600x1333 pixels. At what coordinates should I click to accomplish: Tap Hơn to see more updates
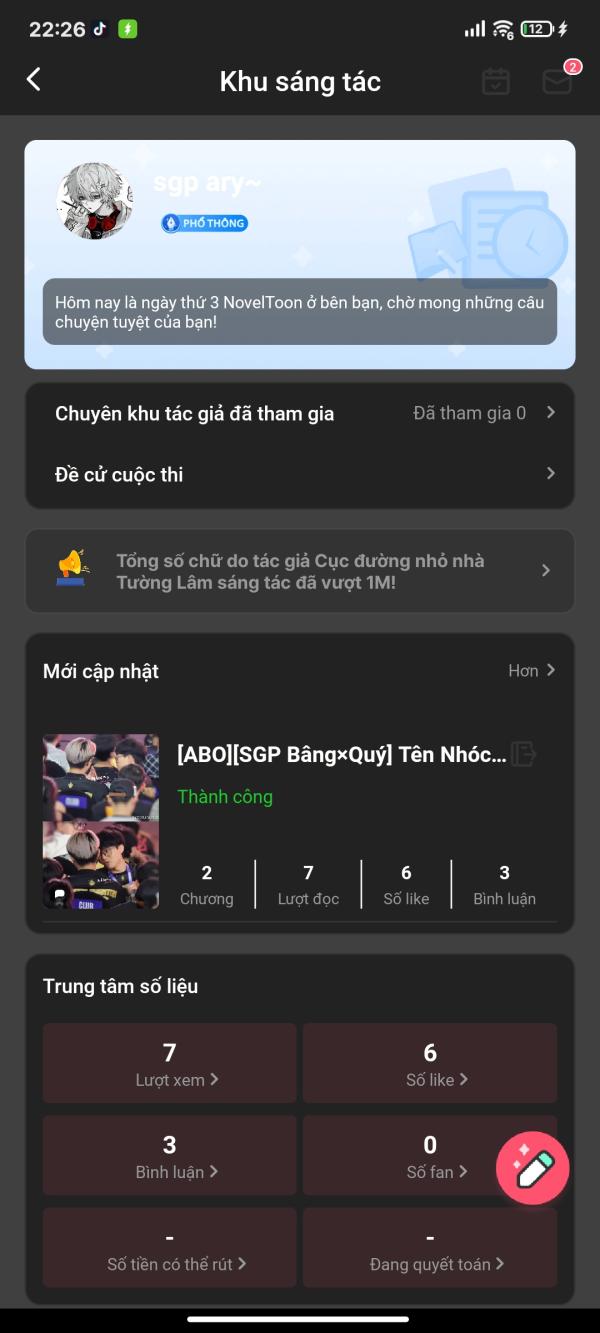[531, 671]
